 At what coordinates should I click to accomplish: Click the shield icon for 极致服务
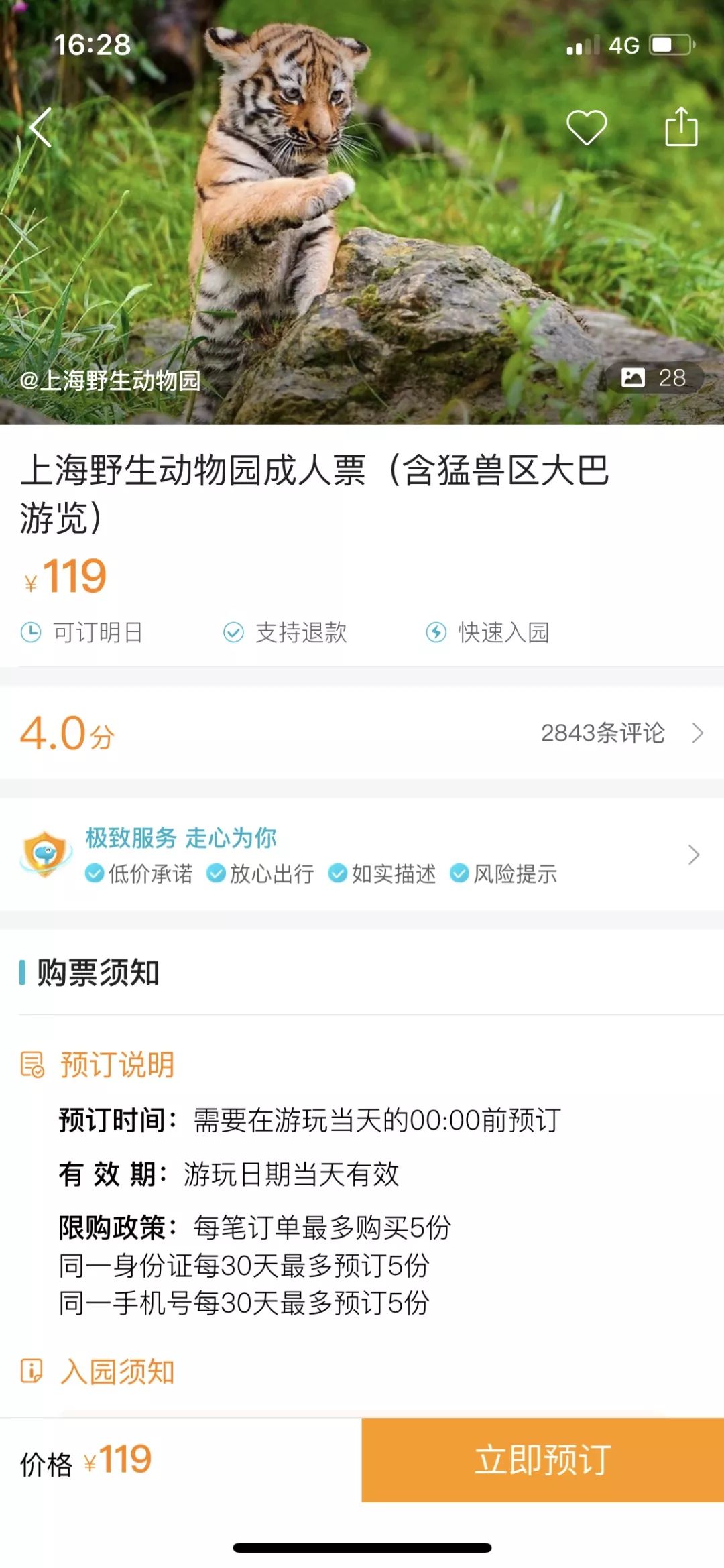[44, 855]
